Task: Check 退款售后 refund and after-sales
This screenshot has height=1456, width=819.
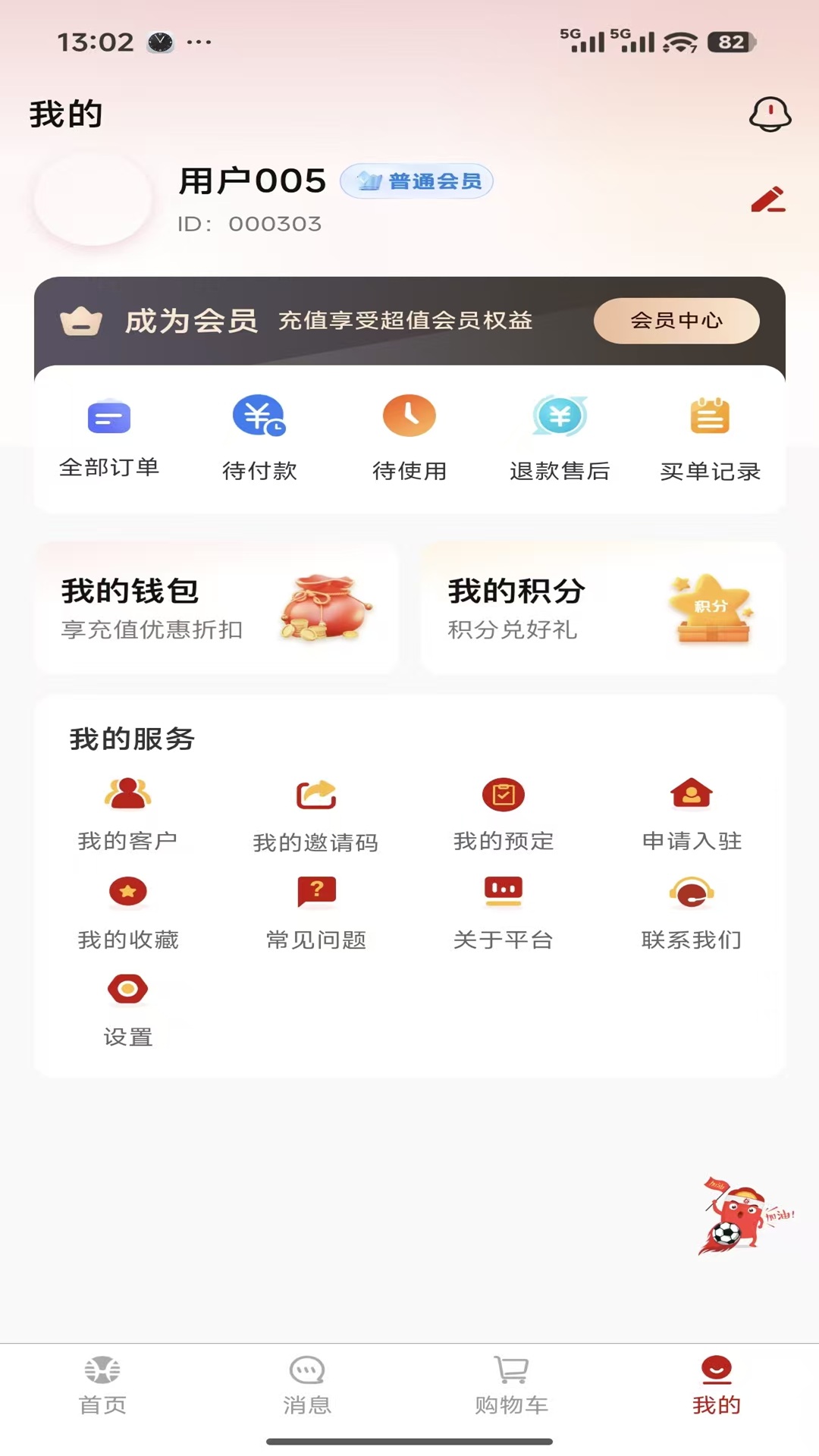Action: tap(560, 440)
